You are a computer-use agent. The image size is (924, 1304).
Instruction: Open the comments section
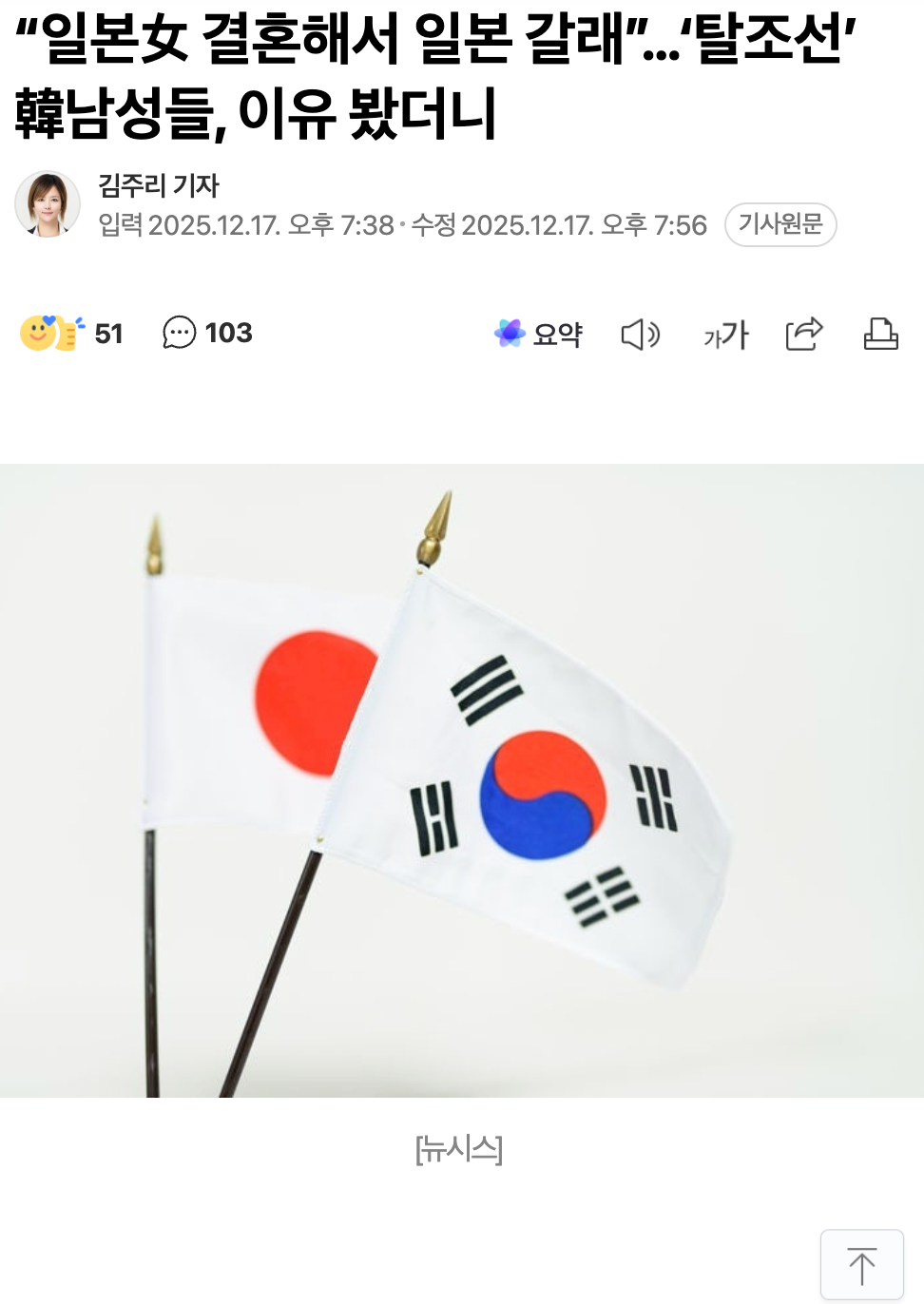(x=207, y=333)
